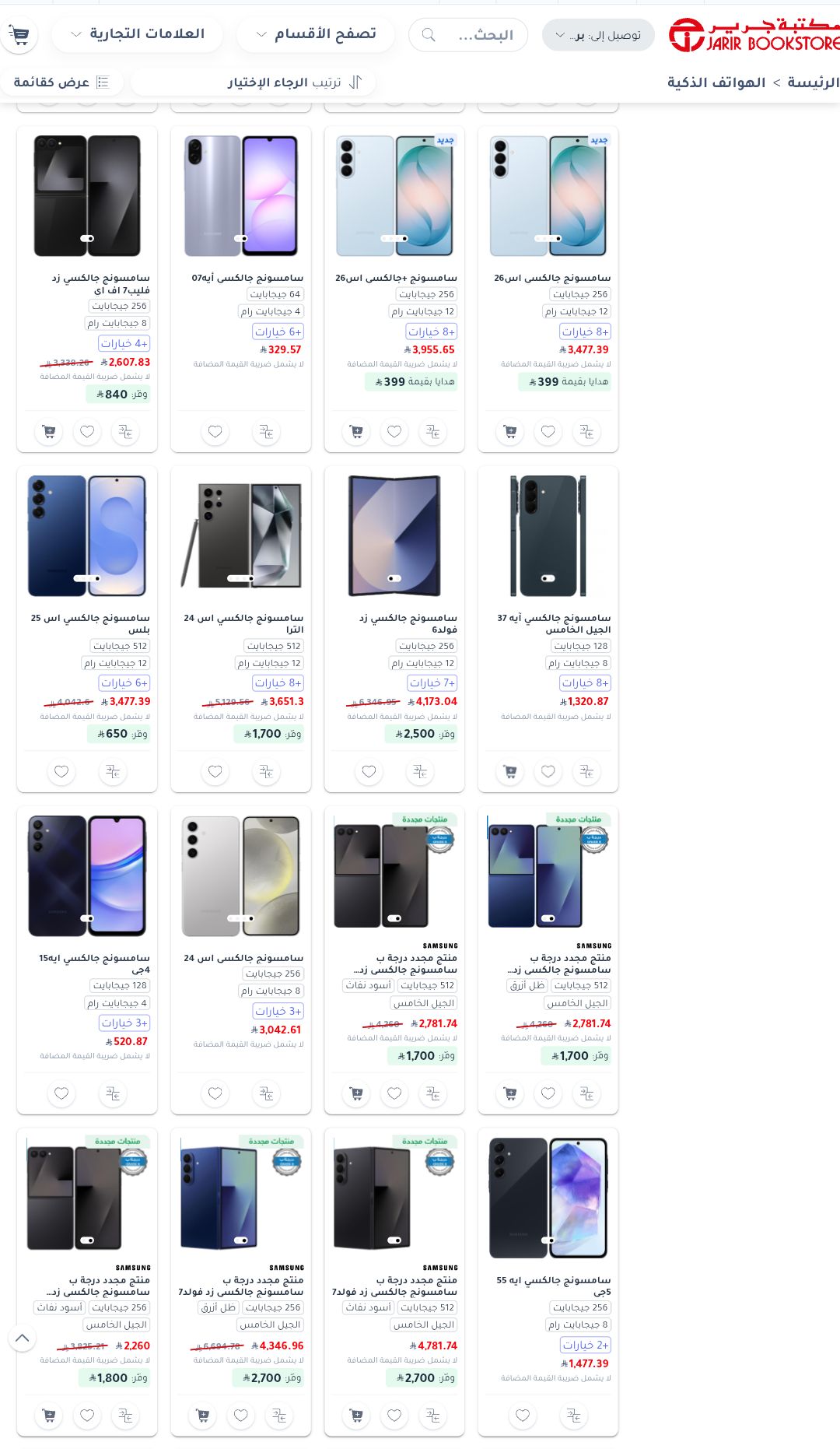840x1449 pixels.
Task: Switch to list view (عرض كقائمة)
Action: tap(61, 82)
